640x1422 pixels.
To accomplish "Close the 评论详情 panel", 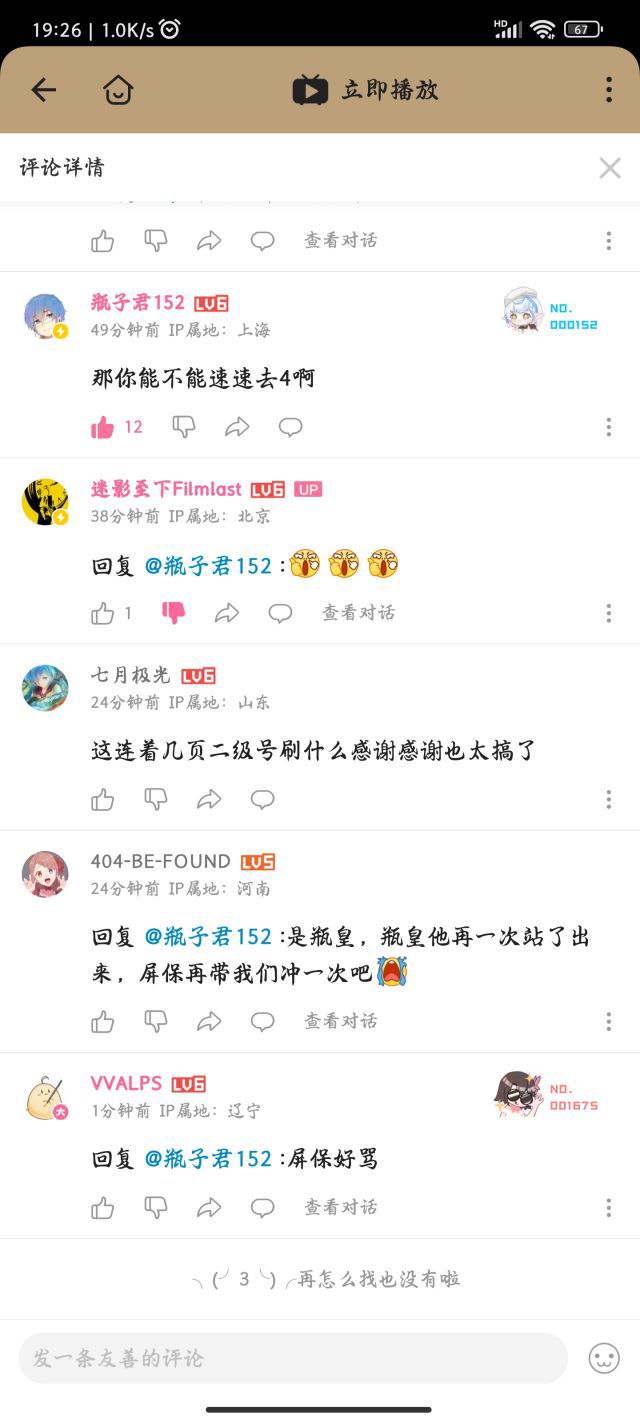I will [609, 167].
